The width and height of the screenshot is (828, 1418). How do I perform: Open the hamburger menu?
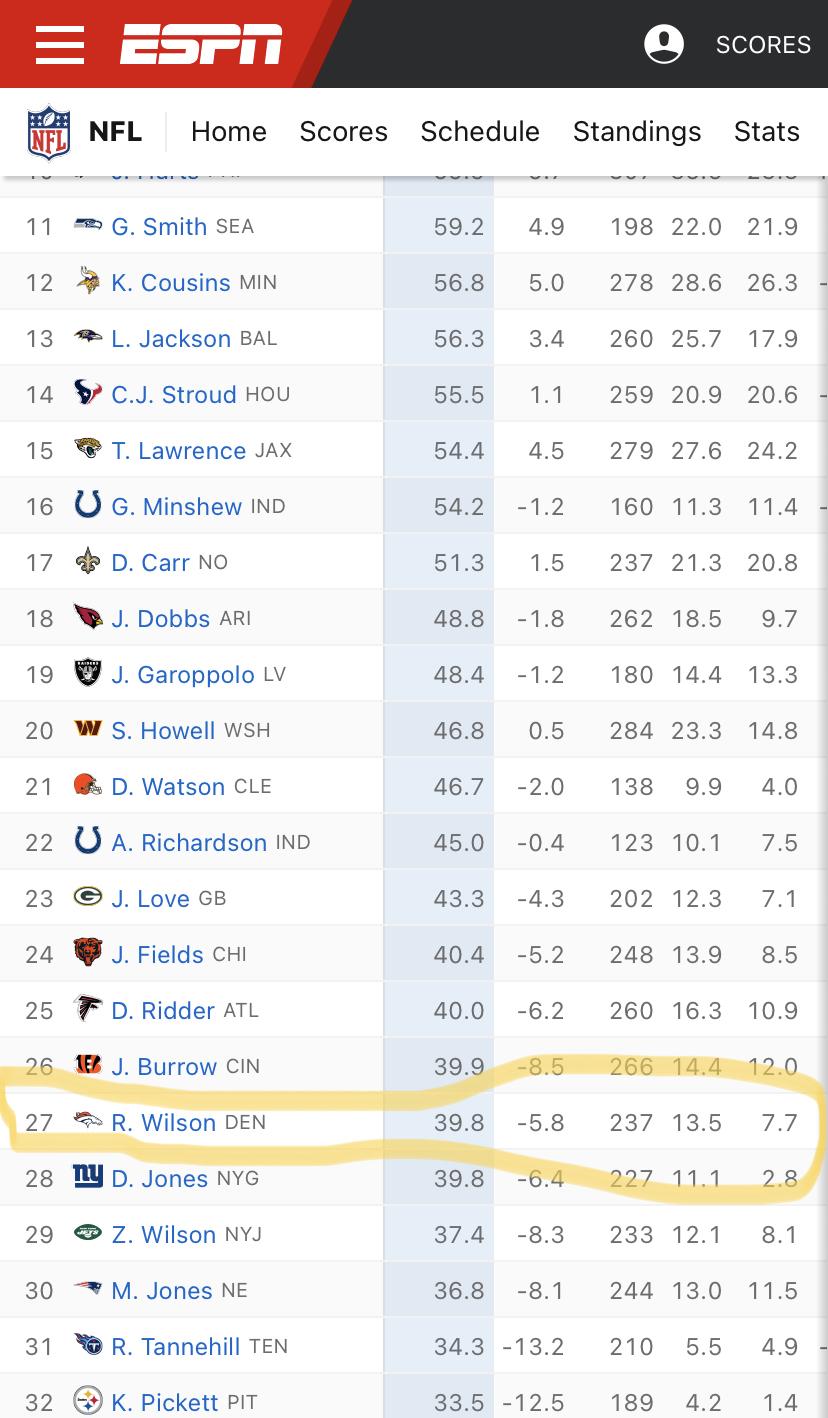[59, 44]
